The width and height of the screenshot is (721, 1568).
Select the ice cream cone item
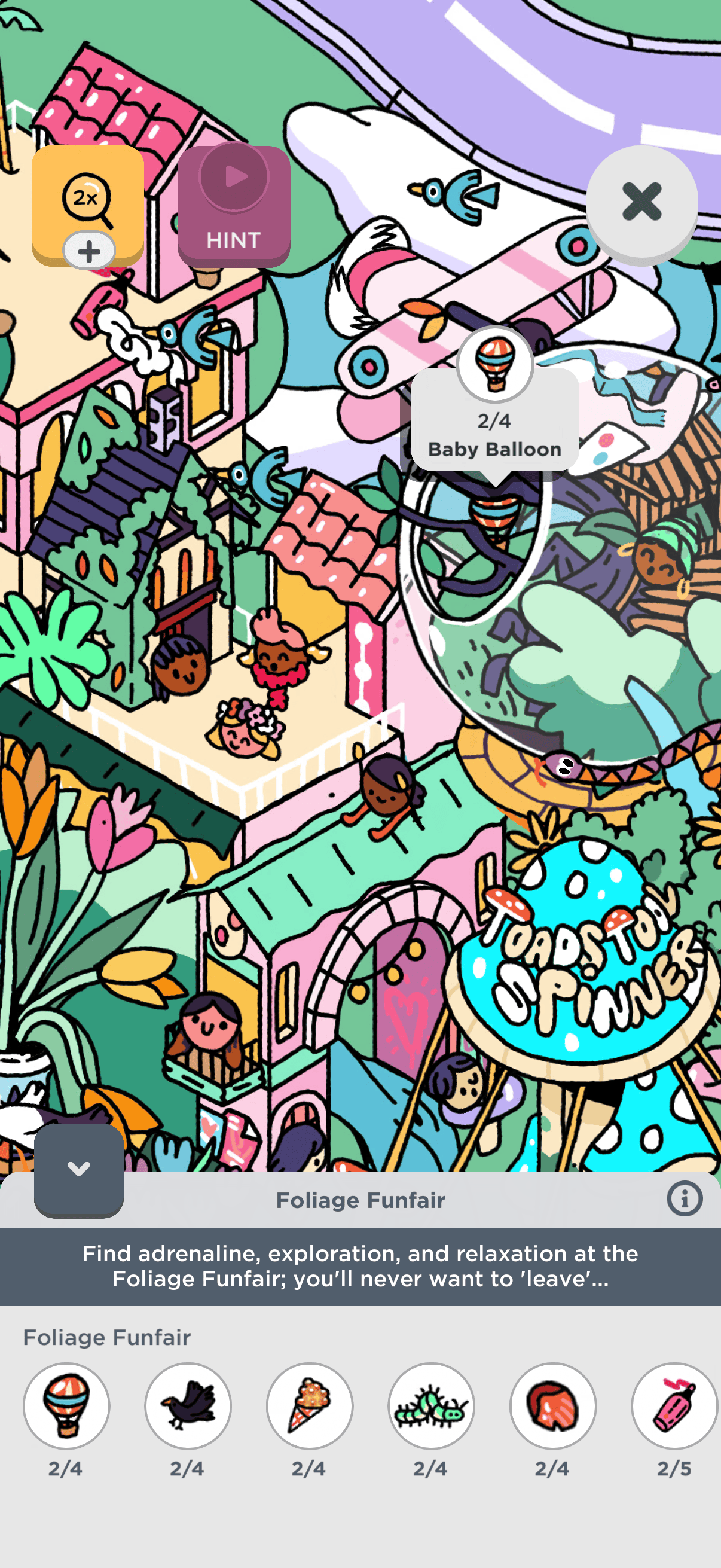point(310,1405)
